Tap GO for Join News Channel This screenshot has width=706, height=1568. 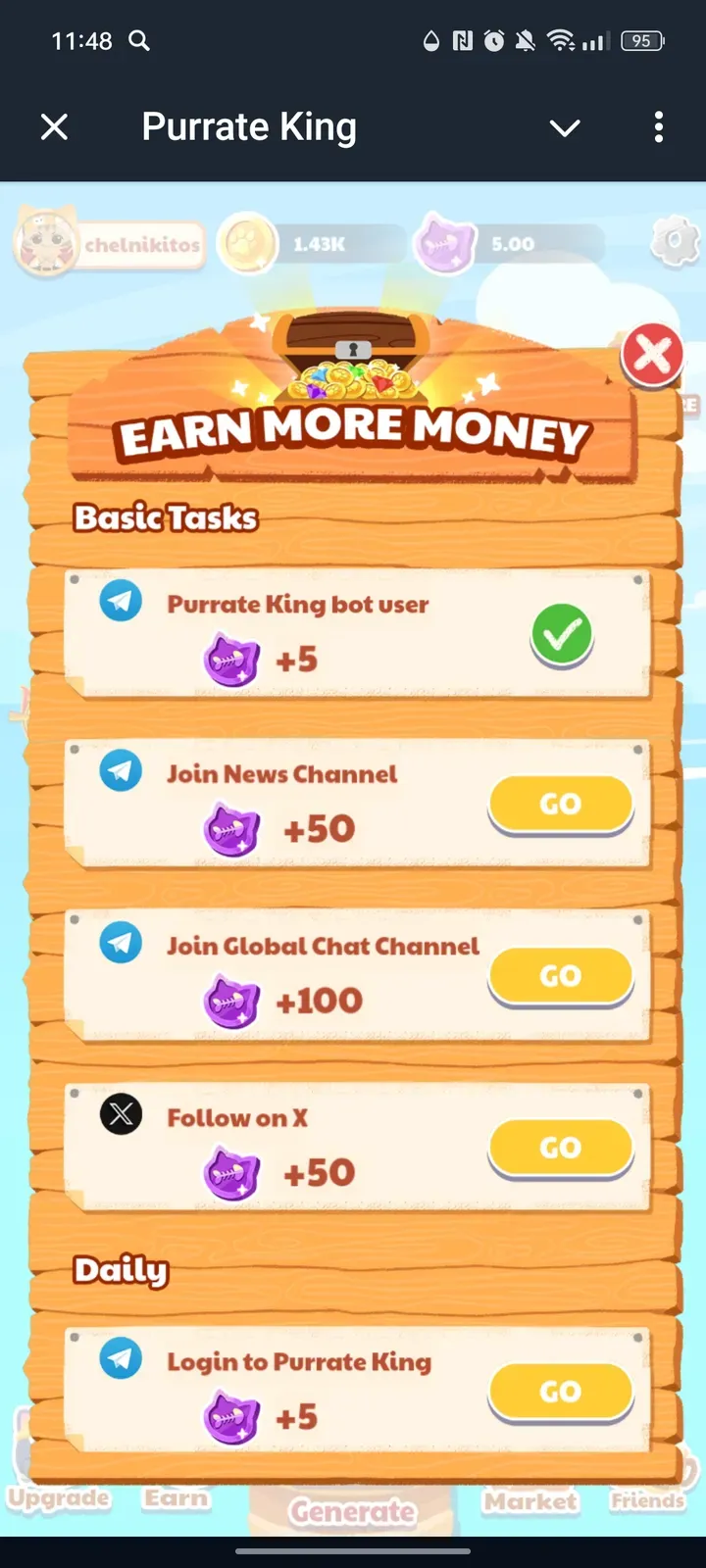coord(560,805)
